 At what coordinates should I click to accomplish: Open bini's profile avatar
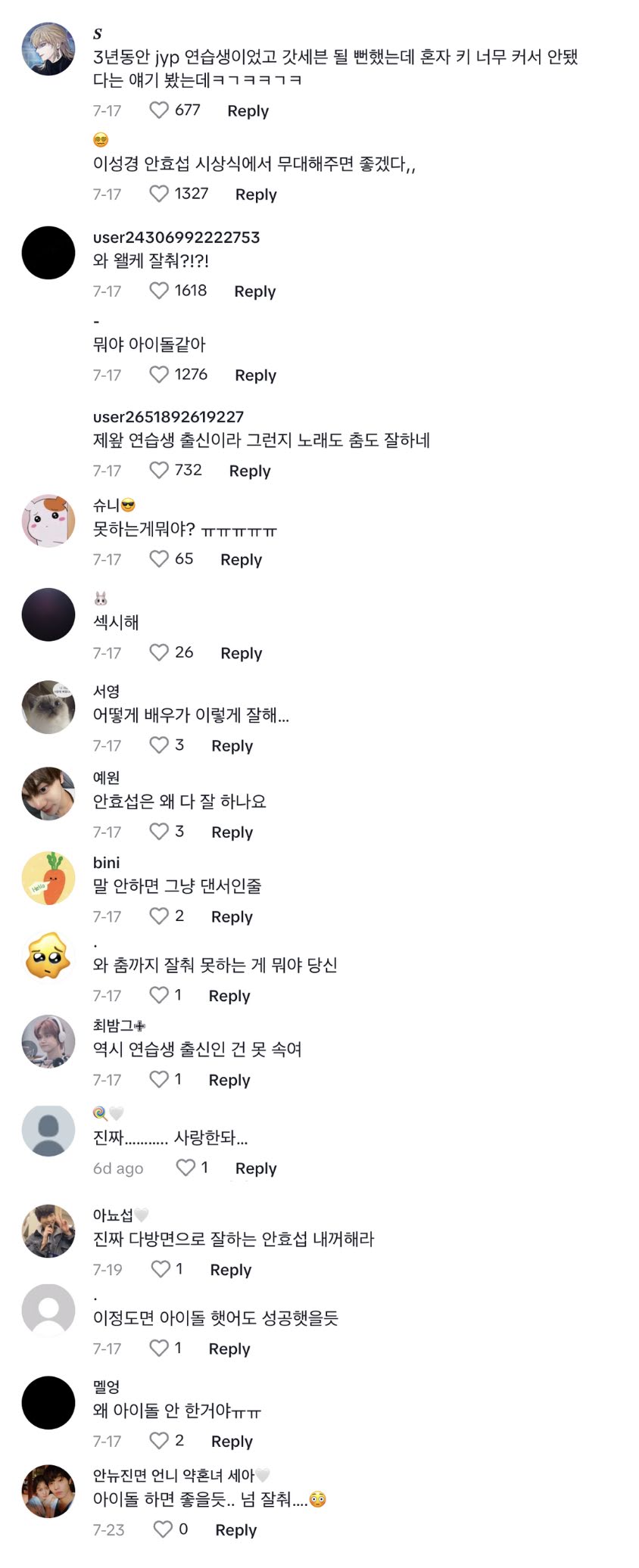[x=48, y=879]
